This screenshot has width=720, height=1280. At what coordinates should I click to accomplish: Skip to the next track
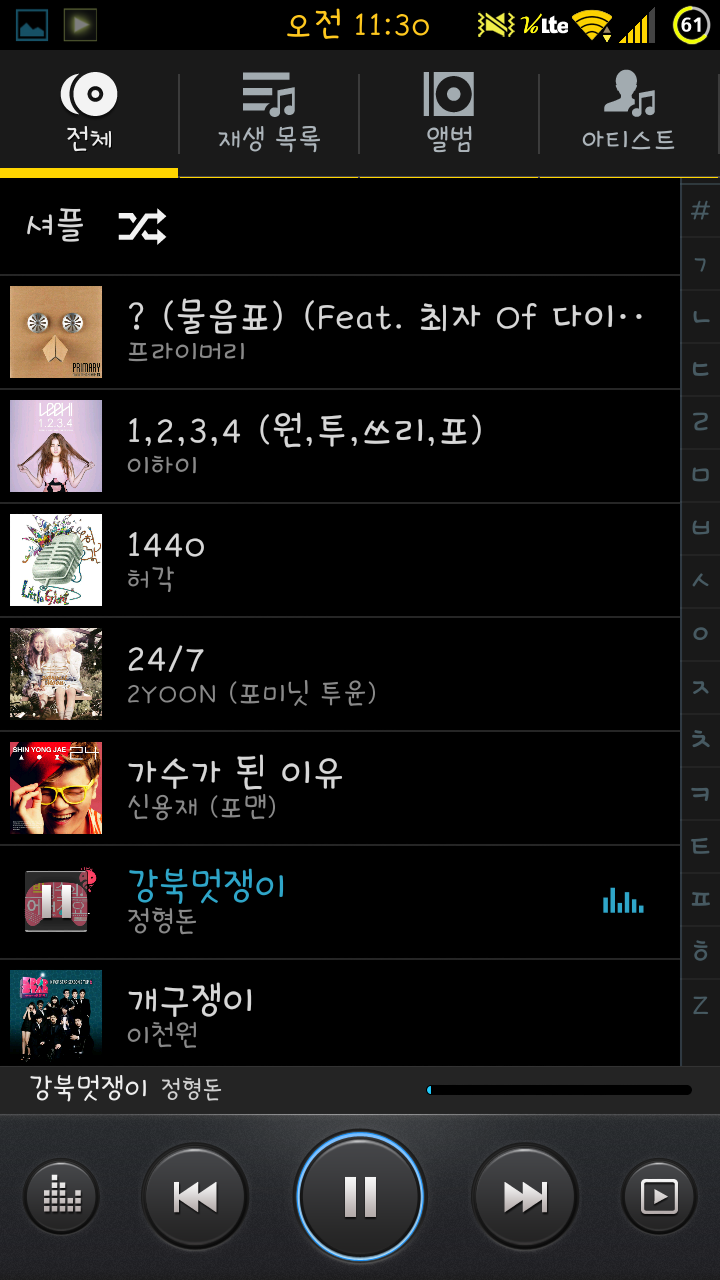click(x=525, y=1196)
